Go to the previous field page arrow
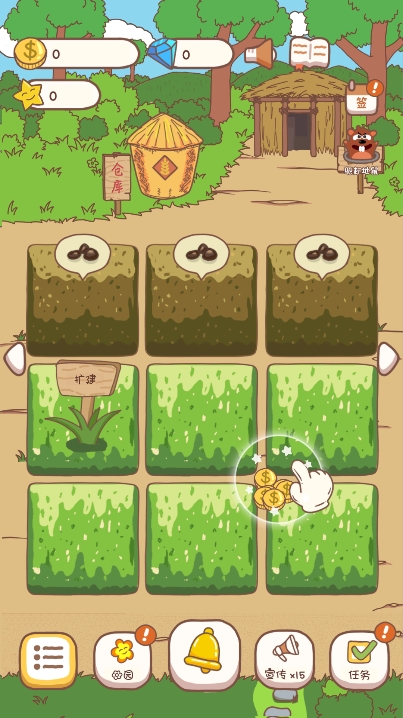 pos(15,359)
